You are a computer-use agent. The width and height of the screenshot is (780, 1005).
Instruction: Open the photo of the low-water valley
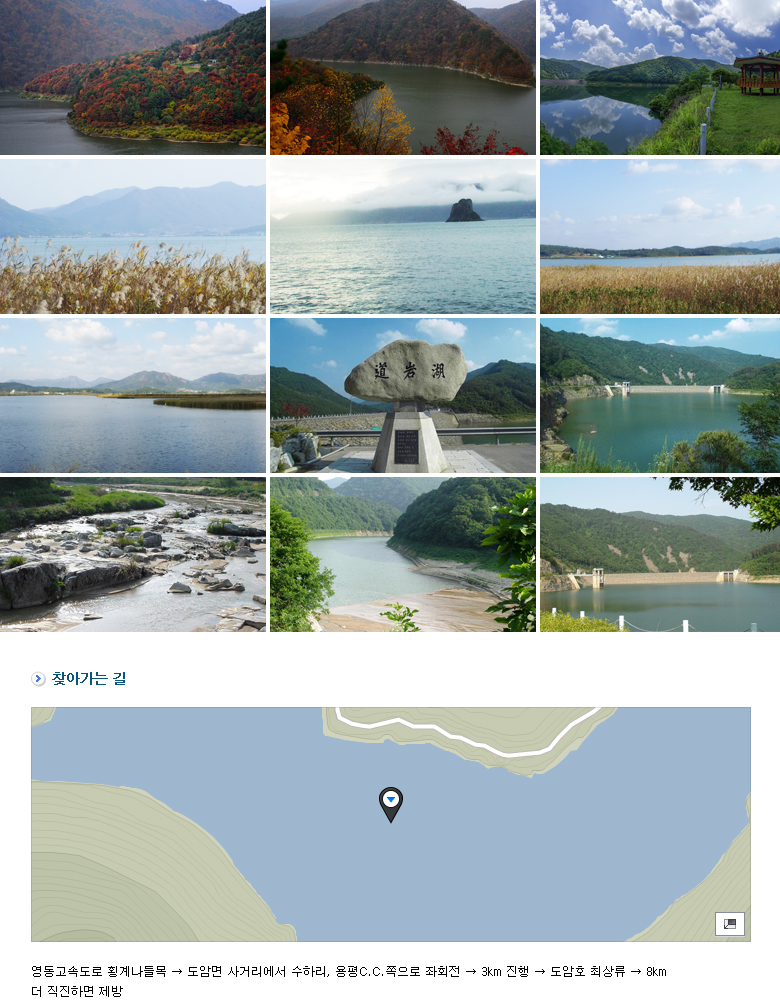[403, 554]
